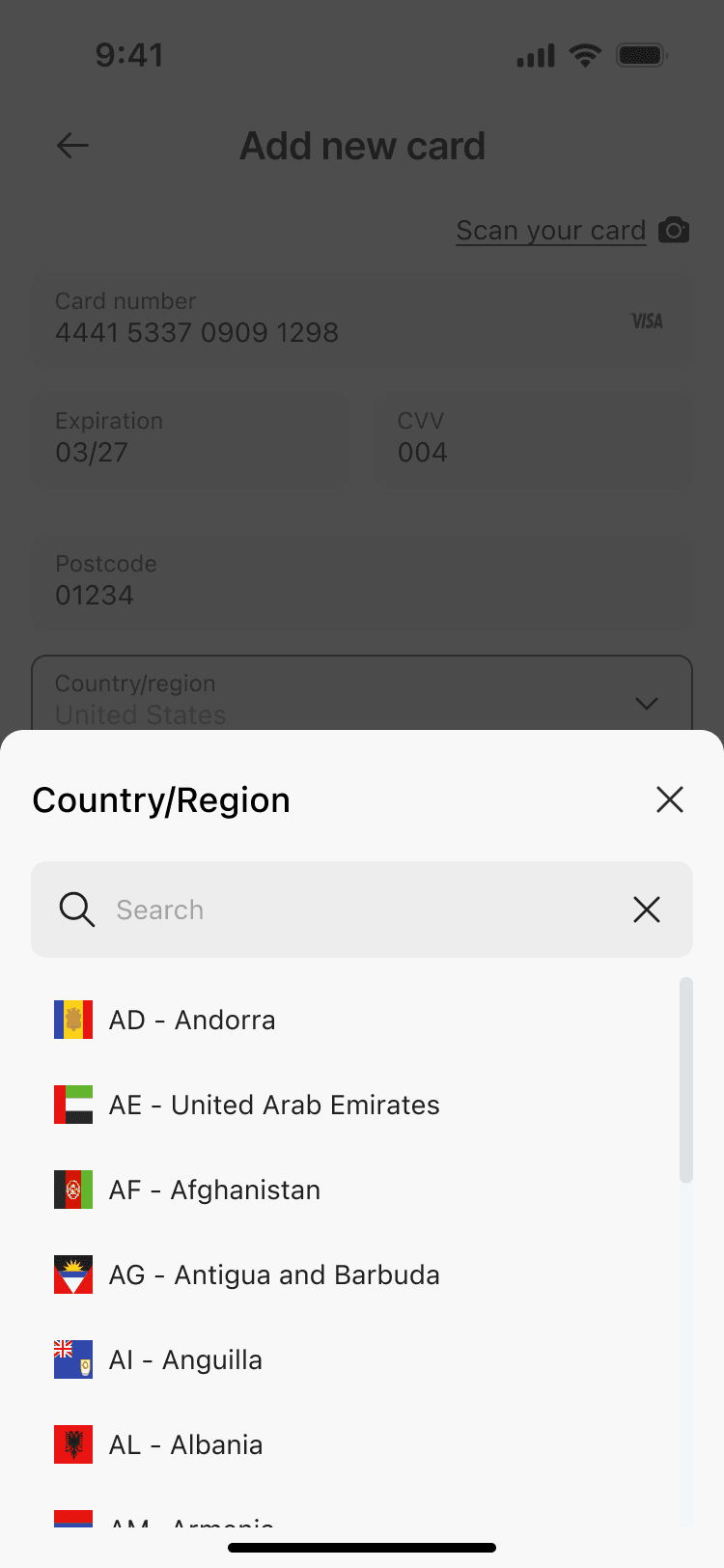The height and width of the screenshot is (1568, 724).
Task: Close the Country/Region sheet
Action: (x=669, y=799)
